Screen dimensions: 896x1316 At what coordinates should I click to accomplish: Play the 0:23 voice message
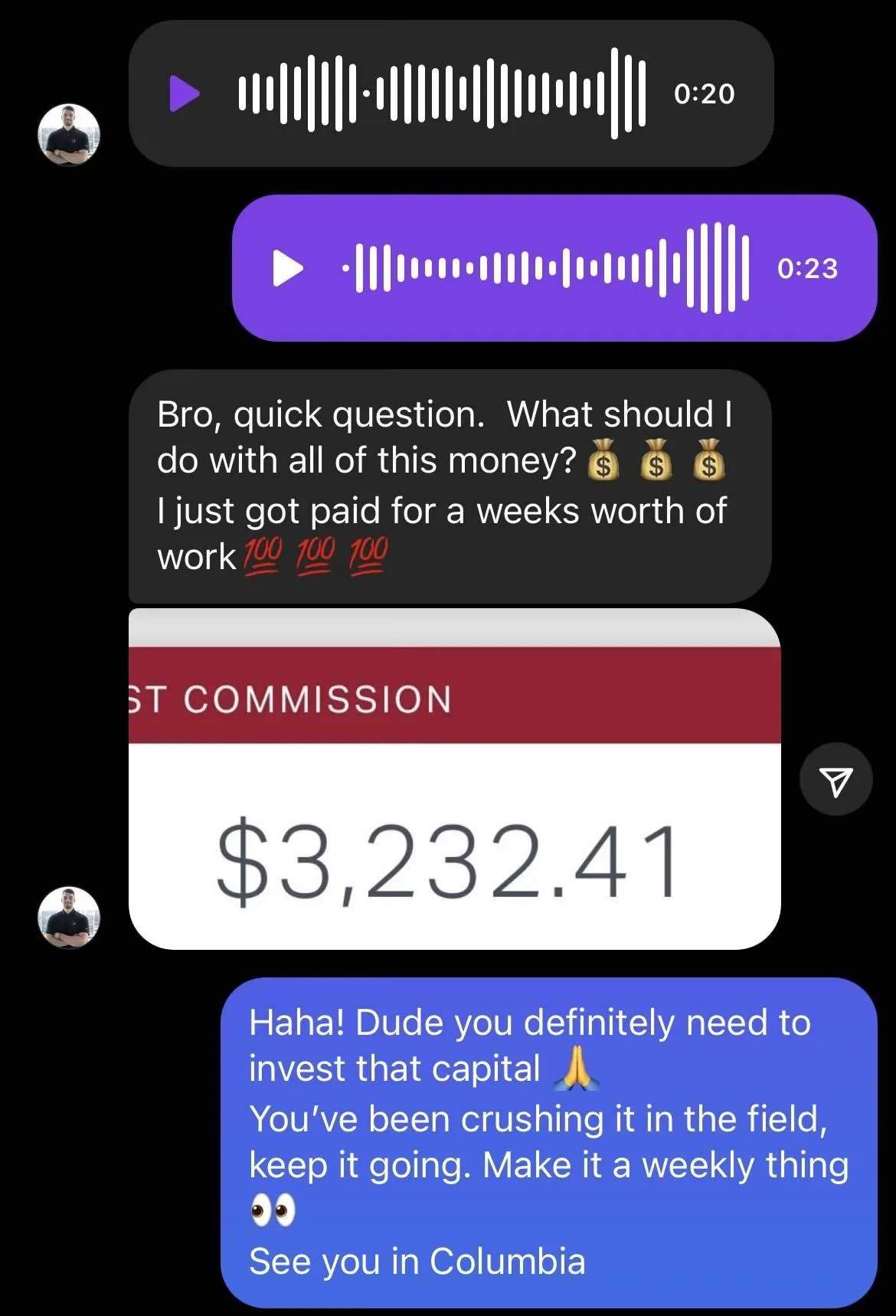click(288, 268)
